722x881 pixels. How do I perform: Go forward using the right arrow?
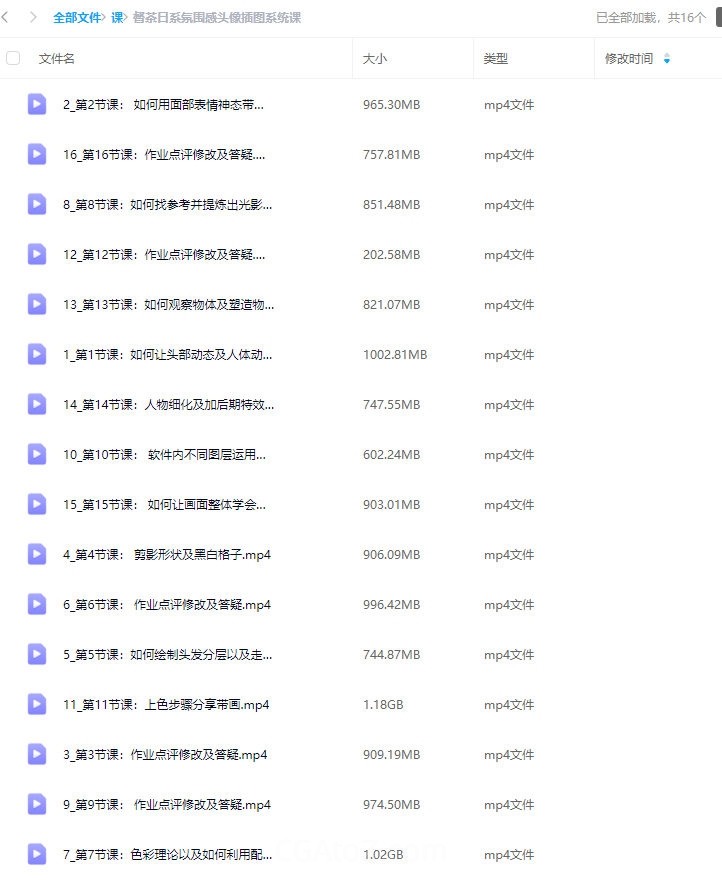tap(33, 17)
